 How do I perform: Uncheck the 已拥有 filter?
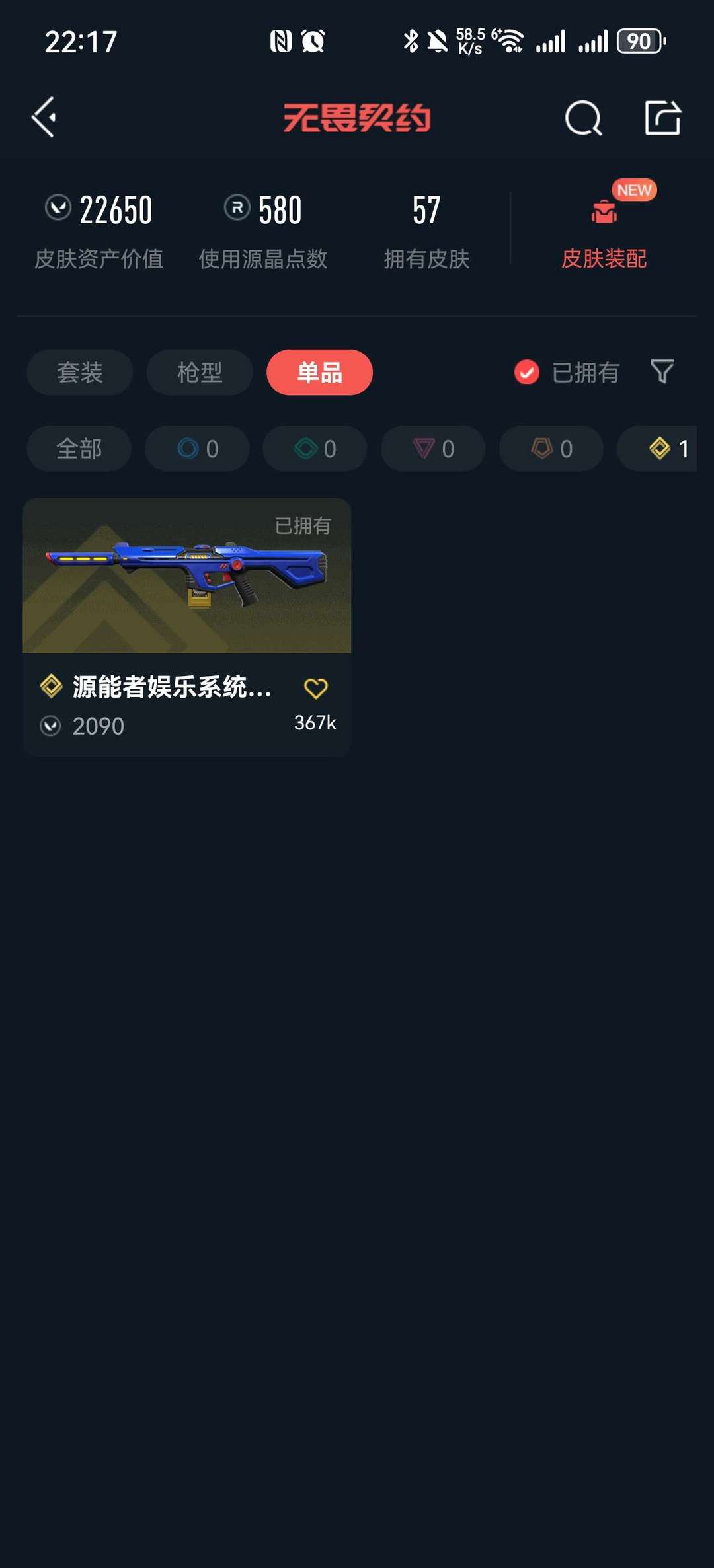567,372
